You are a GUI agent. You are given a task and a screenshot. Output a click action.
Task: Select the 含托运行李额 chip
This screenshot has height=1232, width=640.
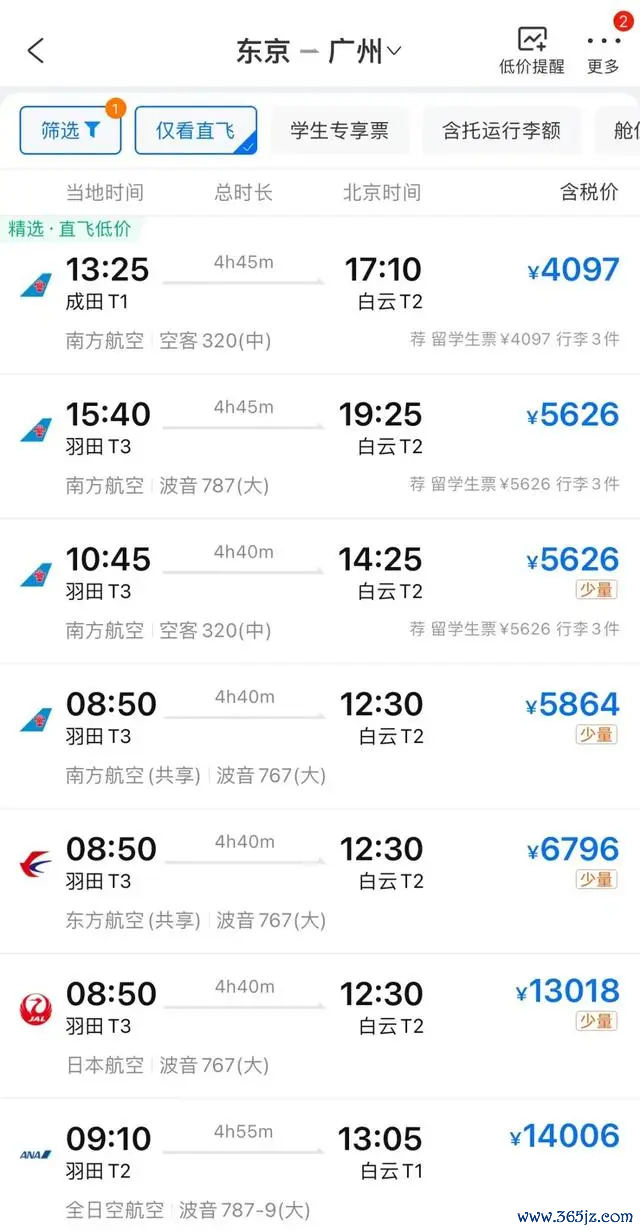click(502, 130)
